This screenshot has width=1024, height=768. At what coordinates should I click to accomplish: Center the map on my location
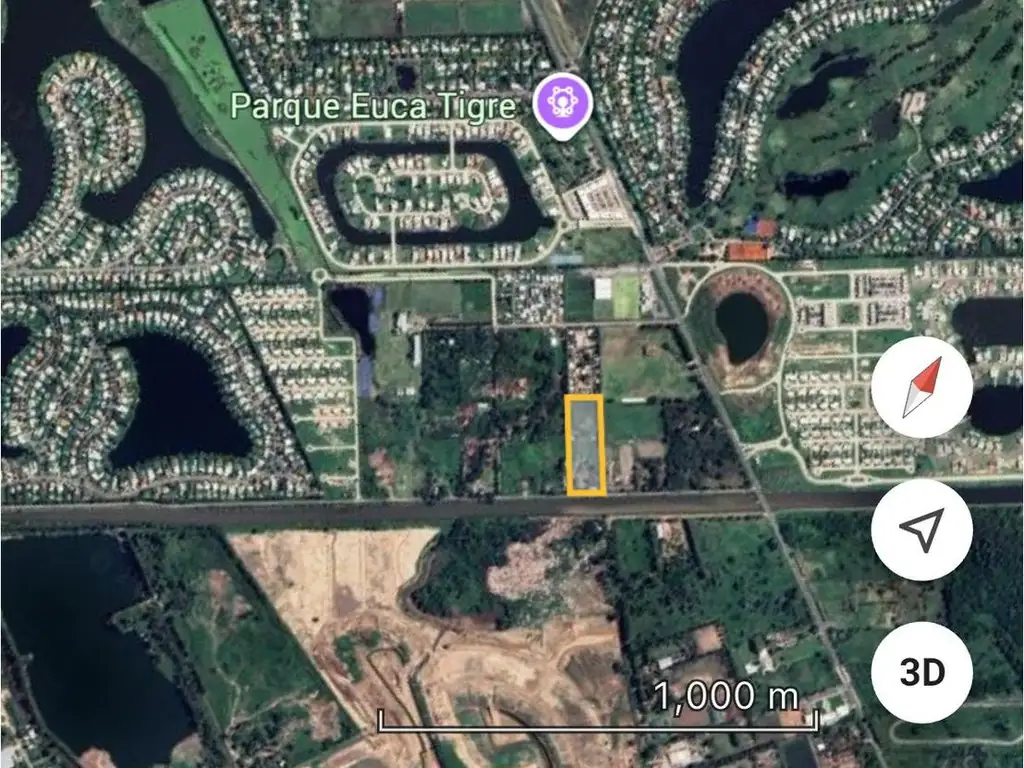[922, 529]
